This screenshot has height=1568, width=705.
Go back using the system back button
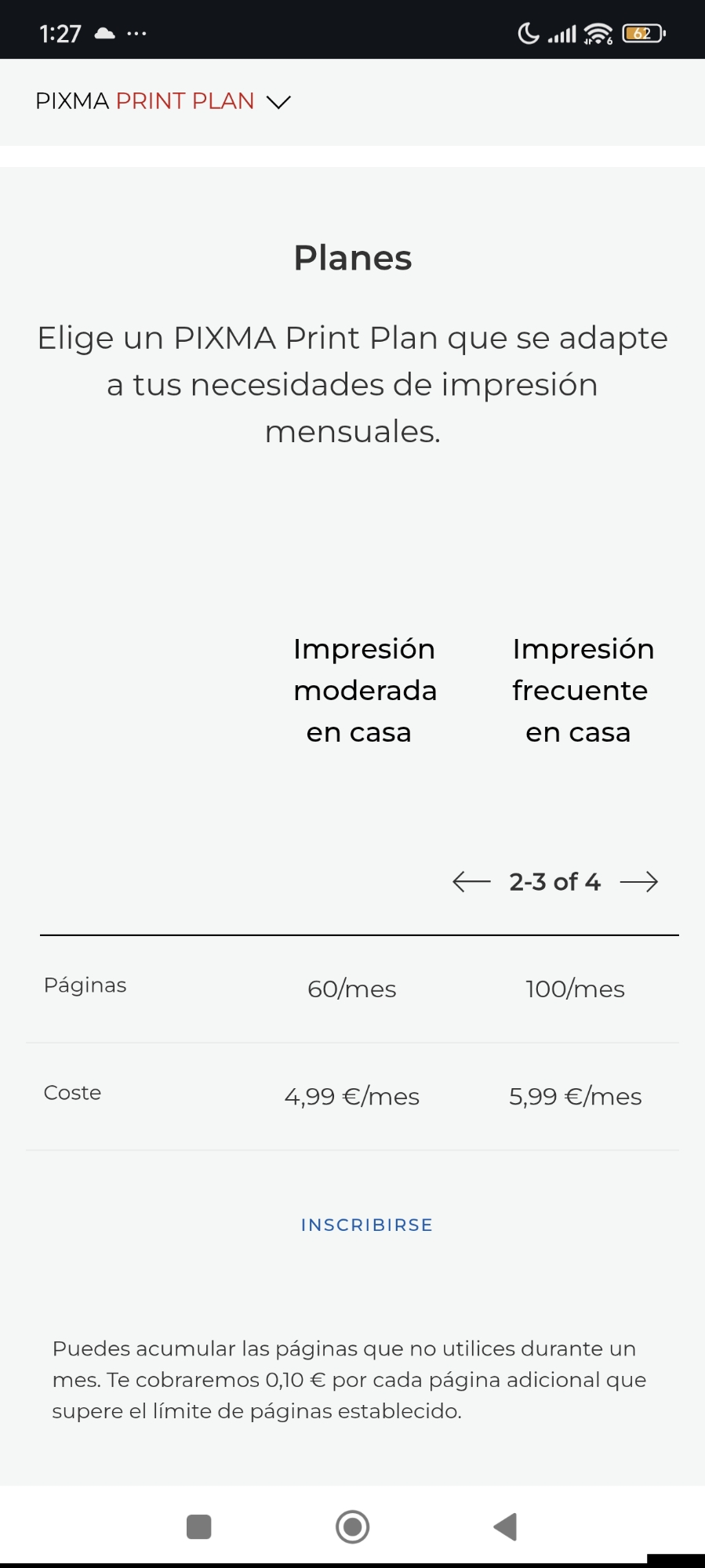[506, 1526]
